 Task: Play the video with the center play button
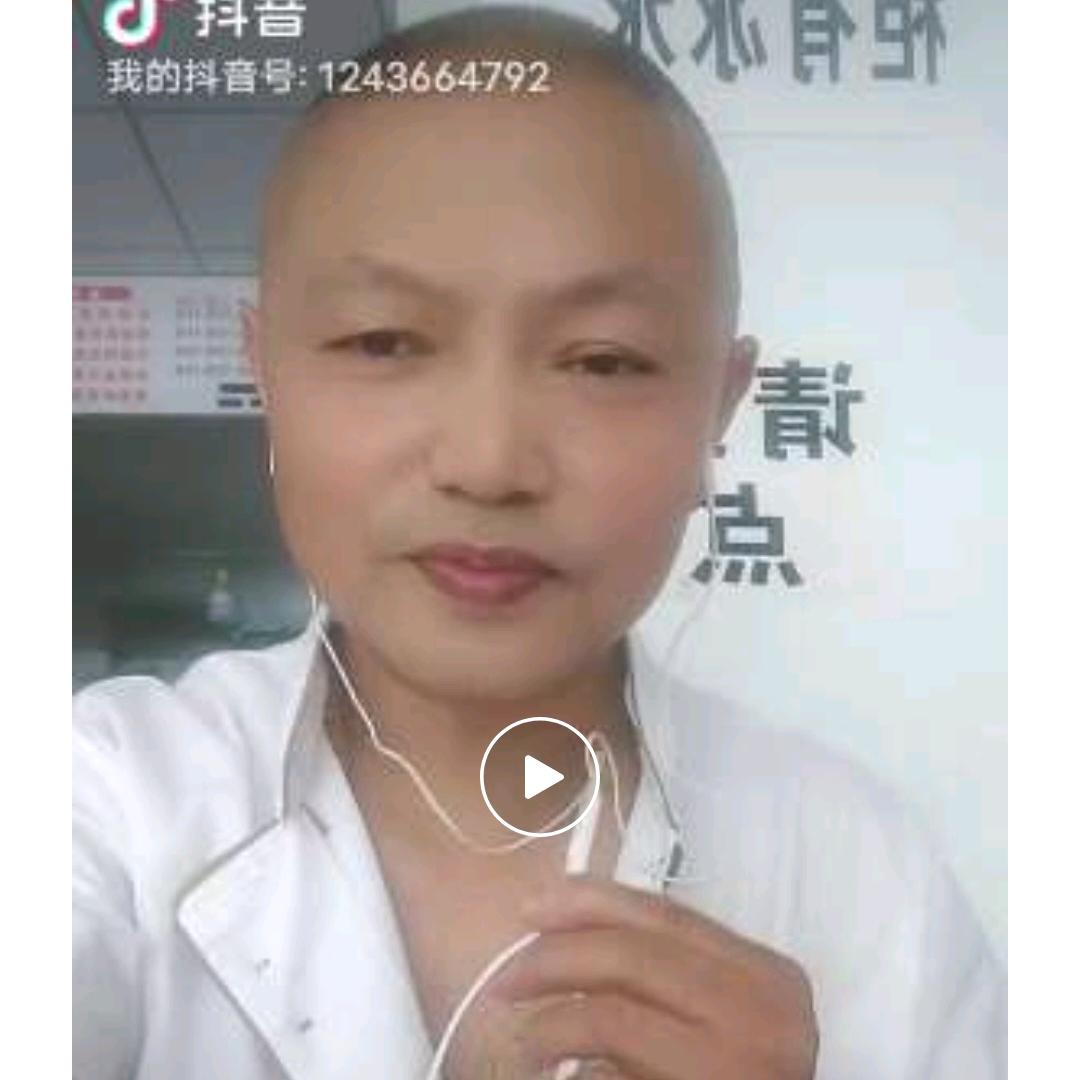pyautogui.click(x=540, y=777)
